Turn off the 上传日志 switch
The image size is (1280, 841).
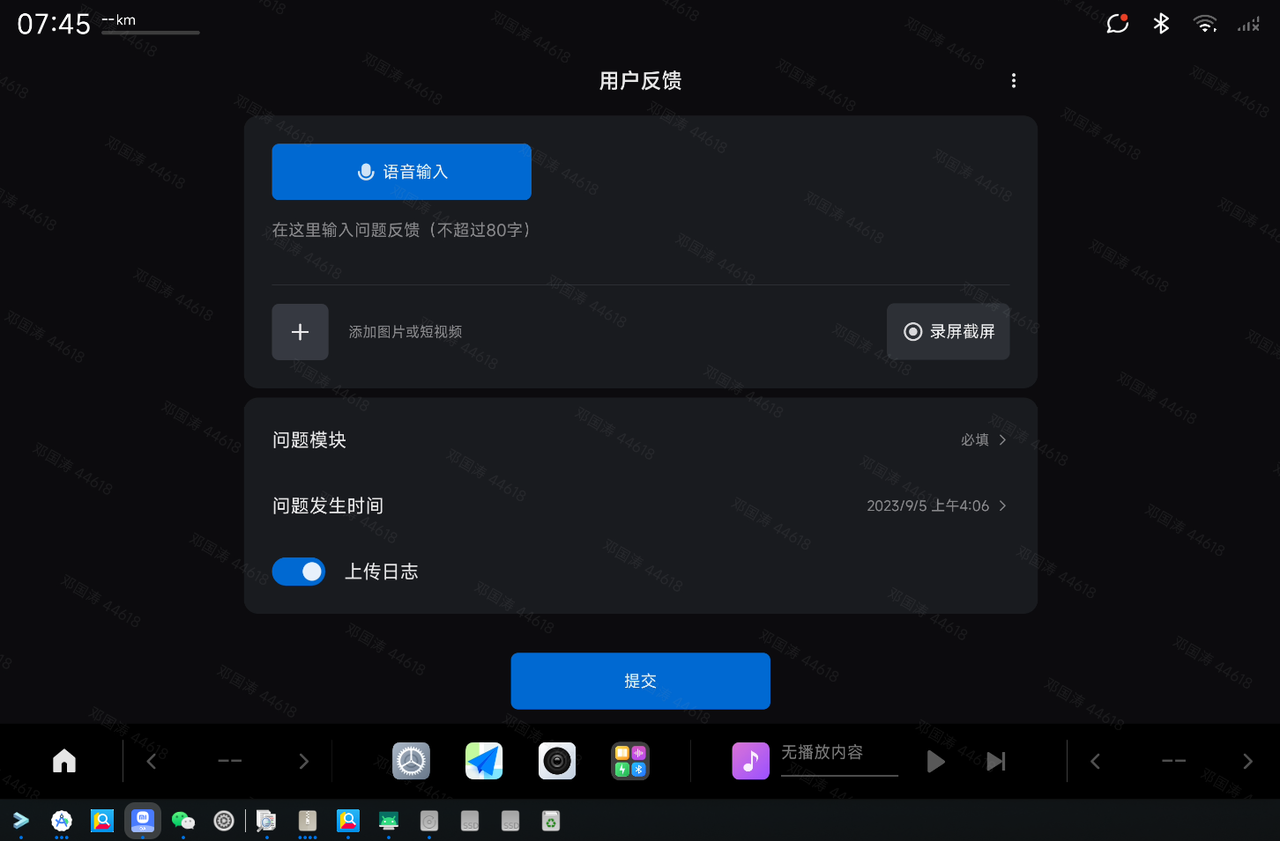(x=299, y=572)
